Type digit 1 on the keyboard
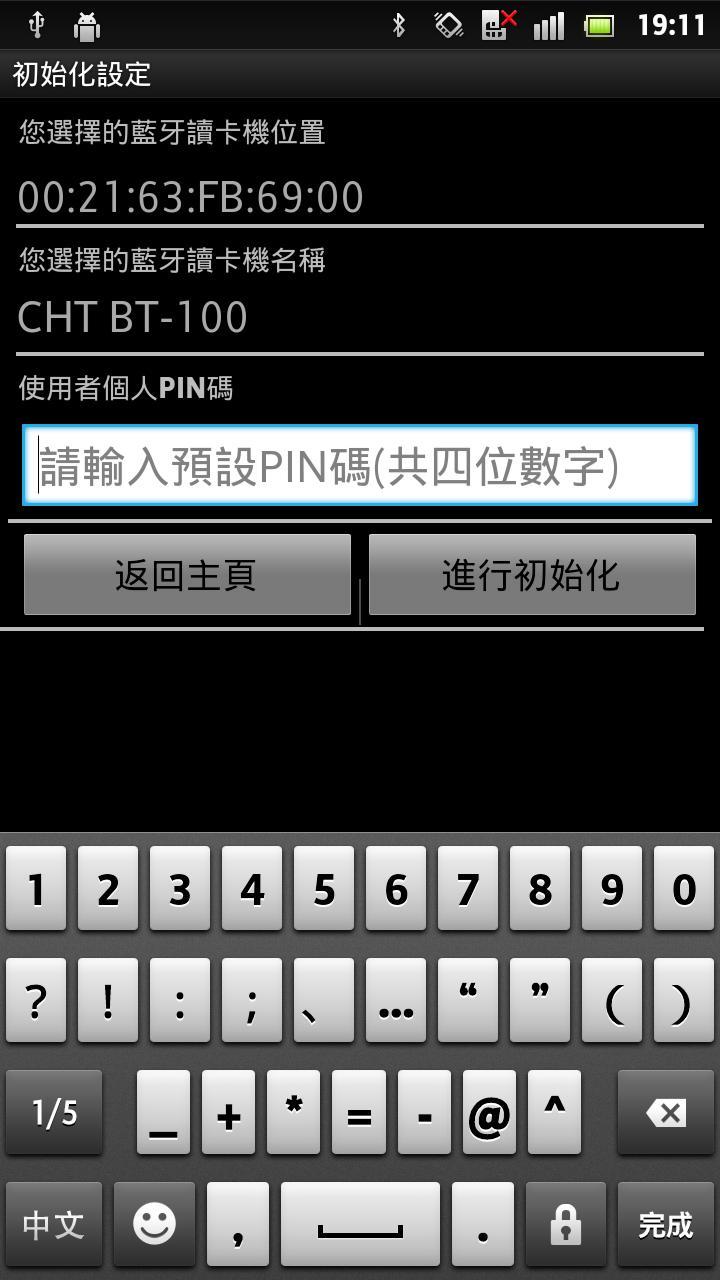Viewport: 720px width, 1280px height. click(36, 889)
